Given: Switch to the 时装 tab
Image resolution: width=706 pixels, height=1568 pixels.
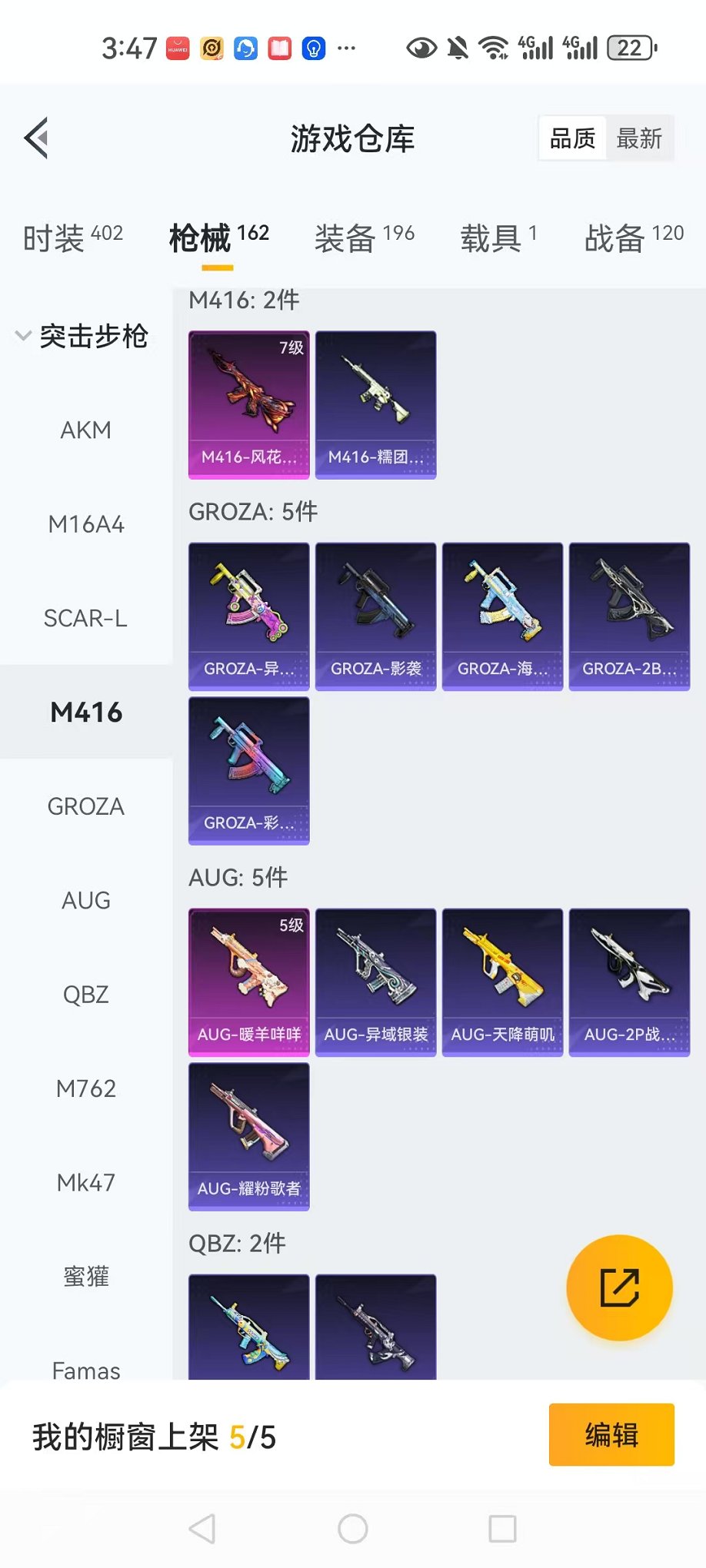Looking at the screenshot, I should point(73,238).
